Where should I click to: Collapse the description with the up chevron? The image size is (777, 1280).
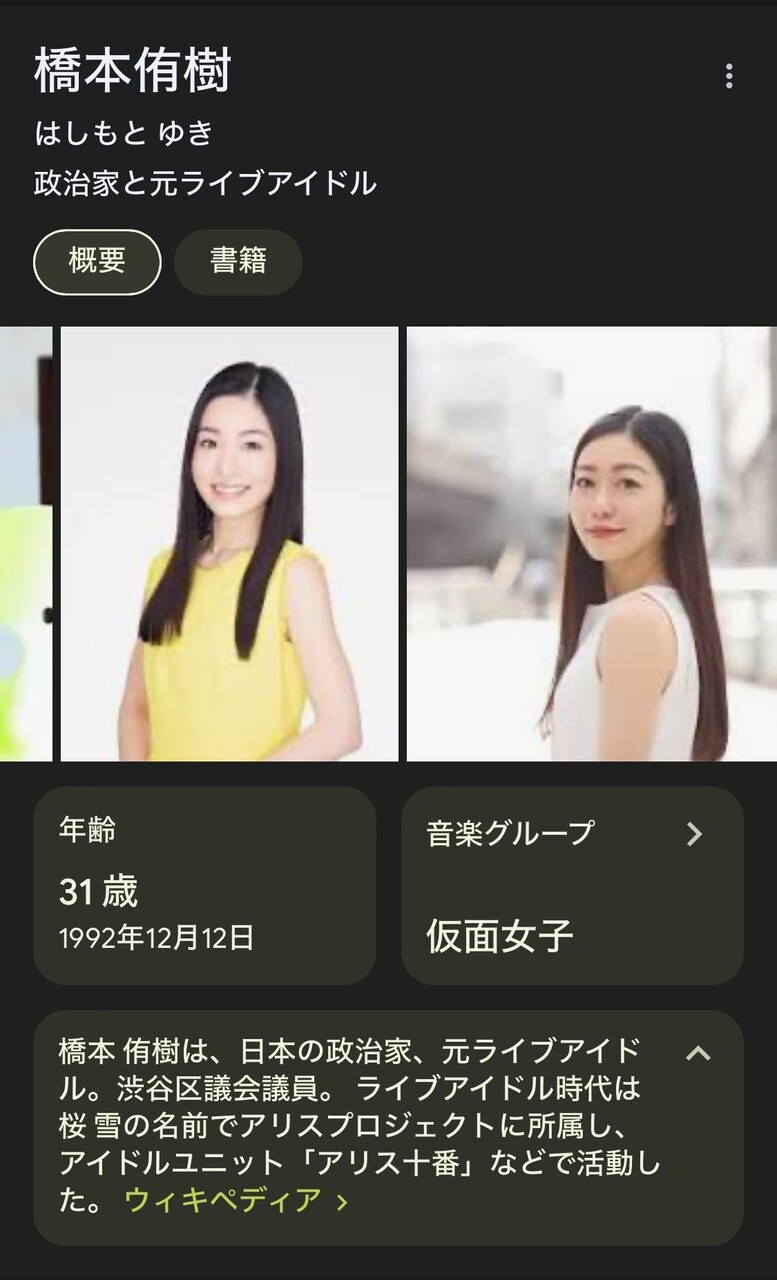698,1052
